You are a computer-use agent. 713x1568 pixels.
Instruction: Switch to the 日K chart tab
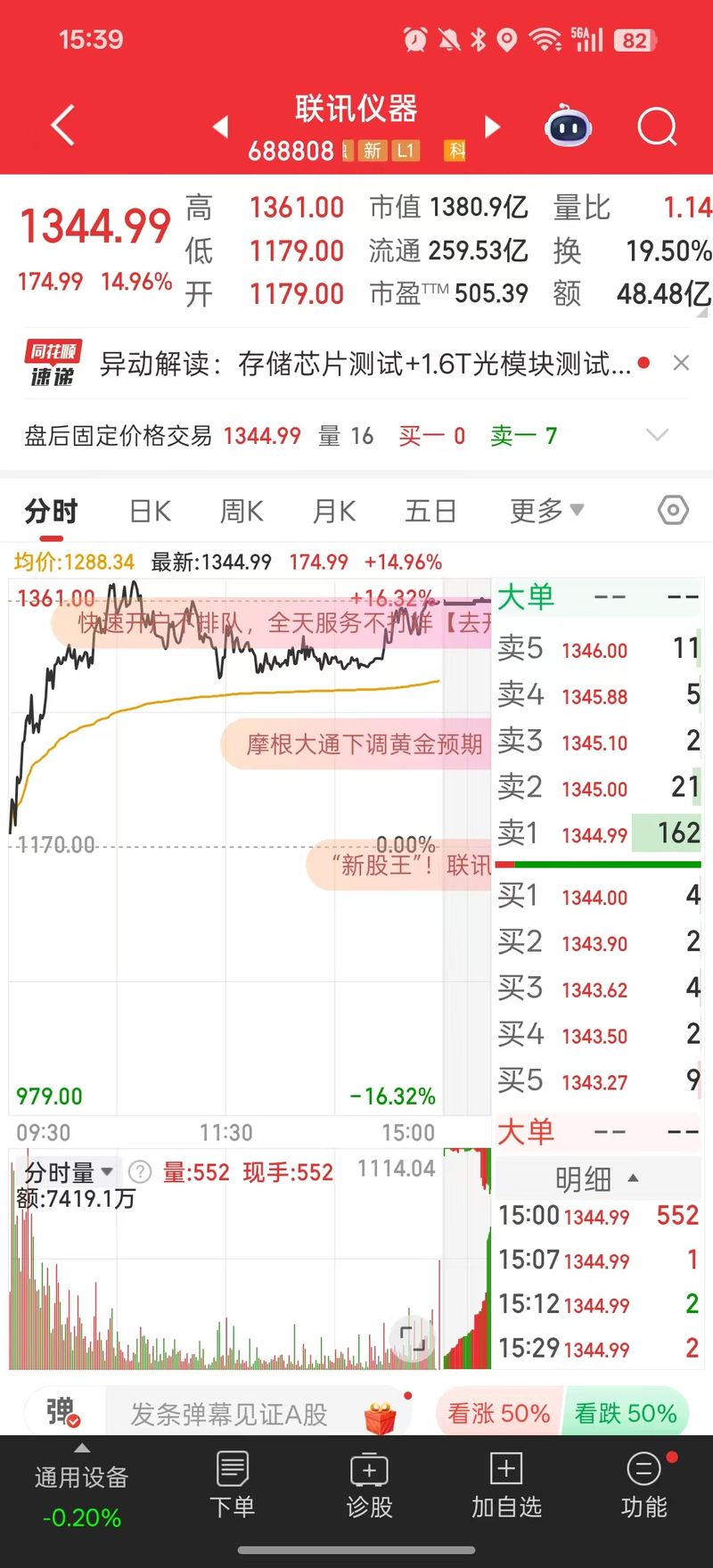(150, 511)
